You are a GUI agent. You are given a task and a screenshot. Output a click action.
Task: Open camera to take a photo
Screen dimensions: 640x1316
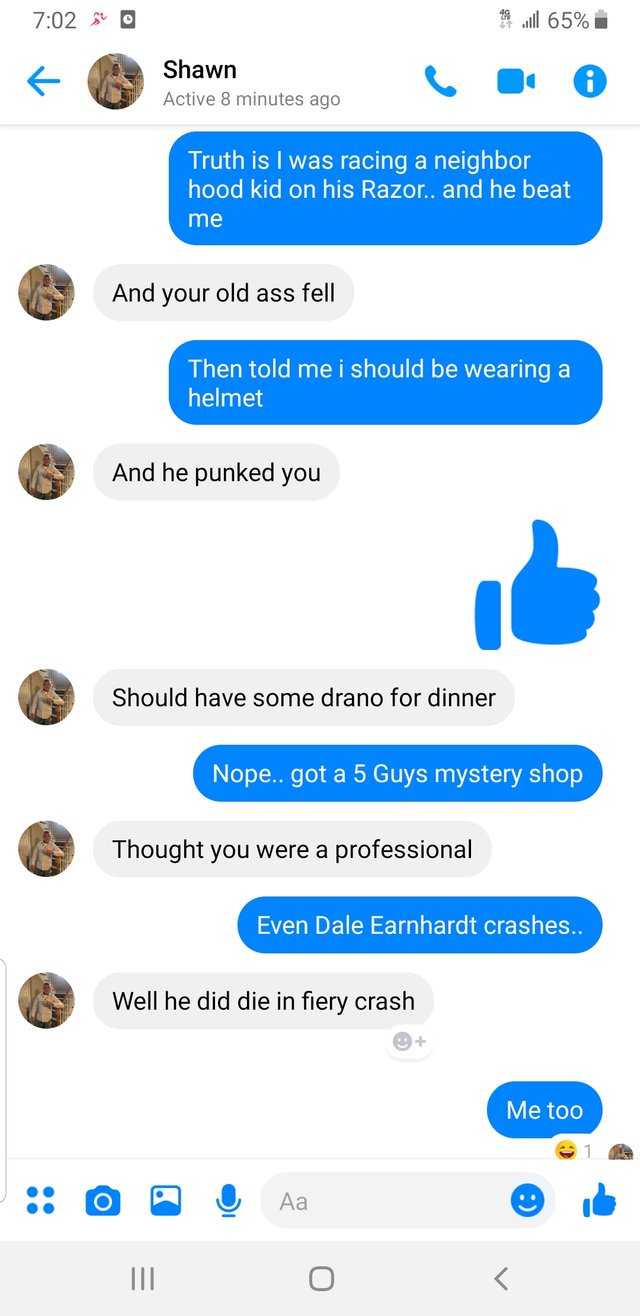[103, 1200]
